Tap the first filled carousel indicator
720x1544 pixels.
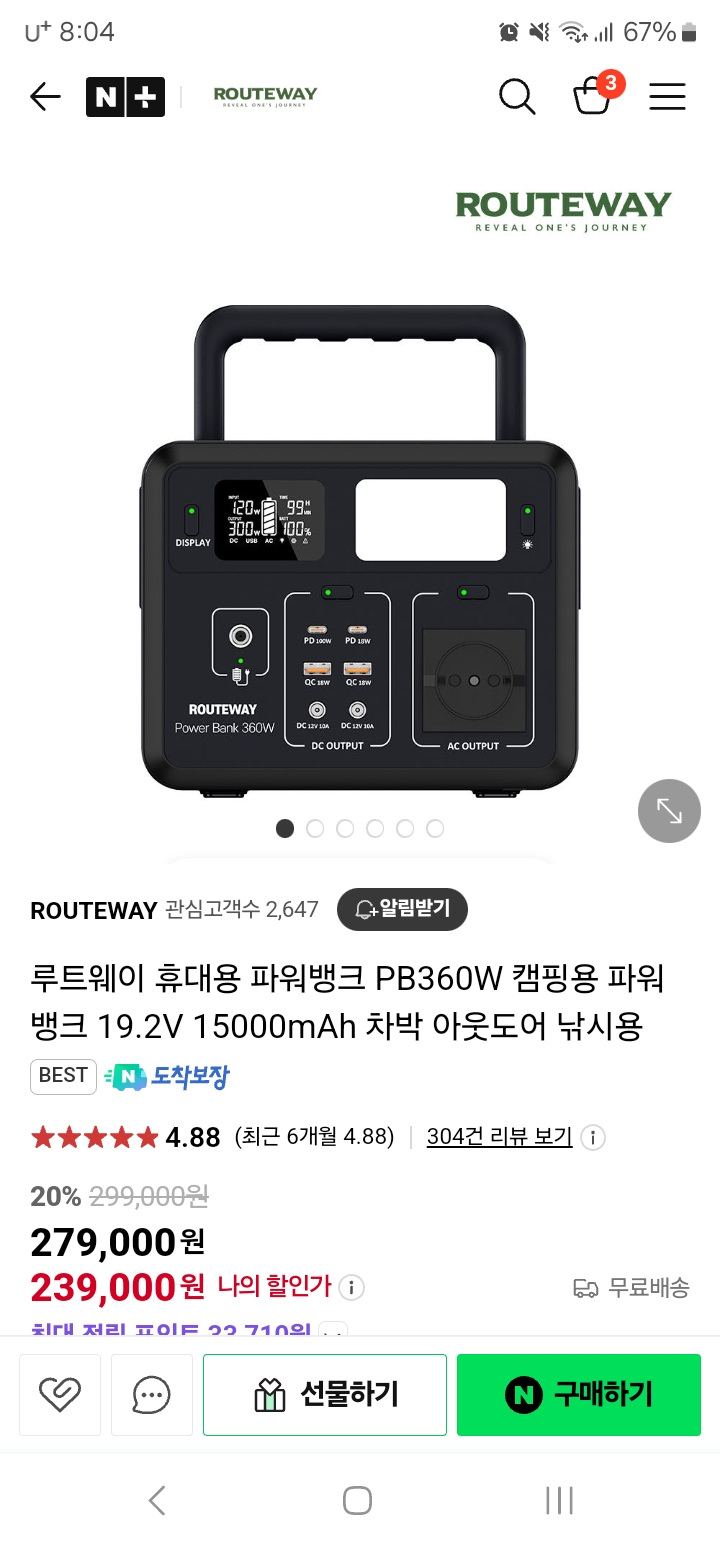click(x=285, y=828)
